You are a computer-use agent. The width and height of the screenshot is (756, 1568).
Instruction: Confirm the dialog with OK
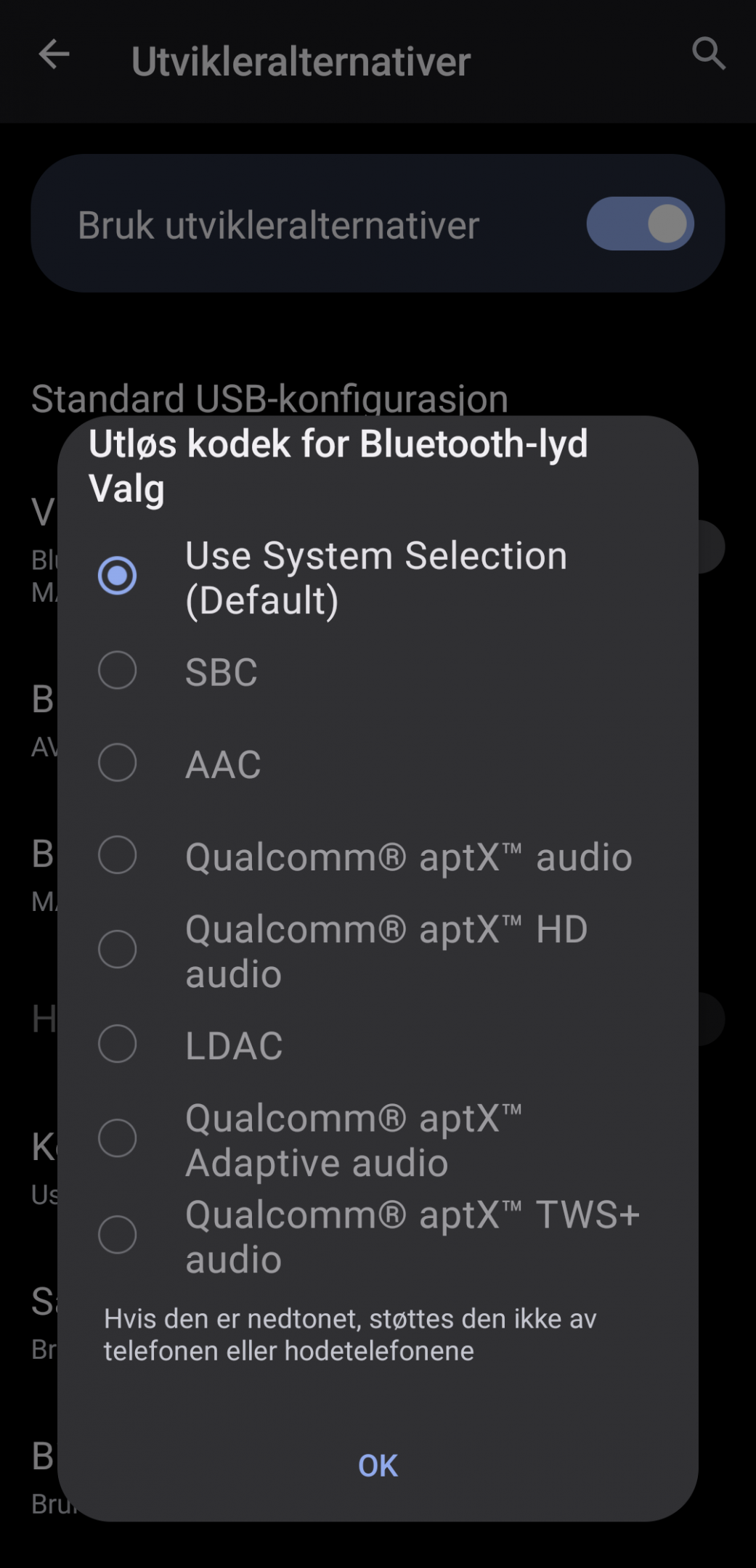[x=378, y=1466]
